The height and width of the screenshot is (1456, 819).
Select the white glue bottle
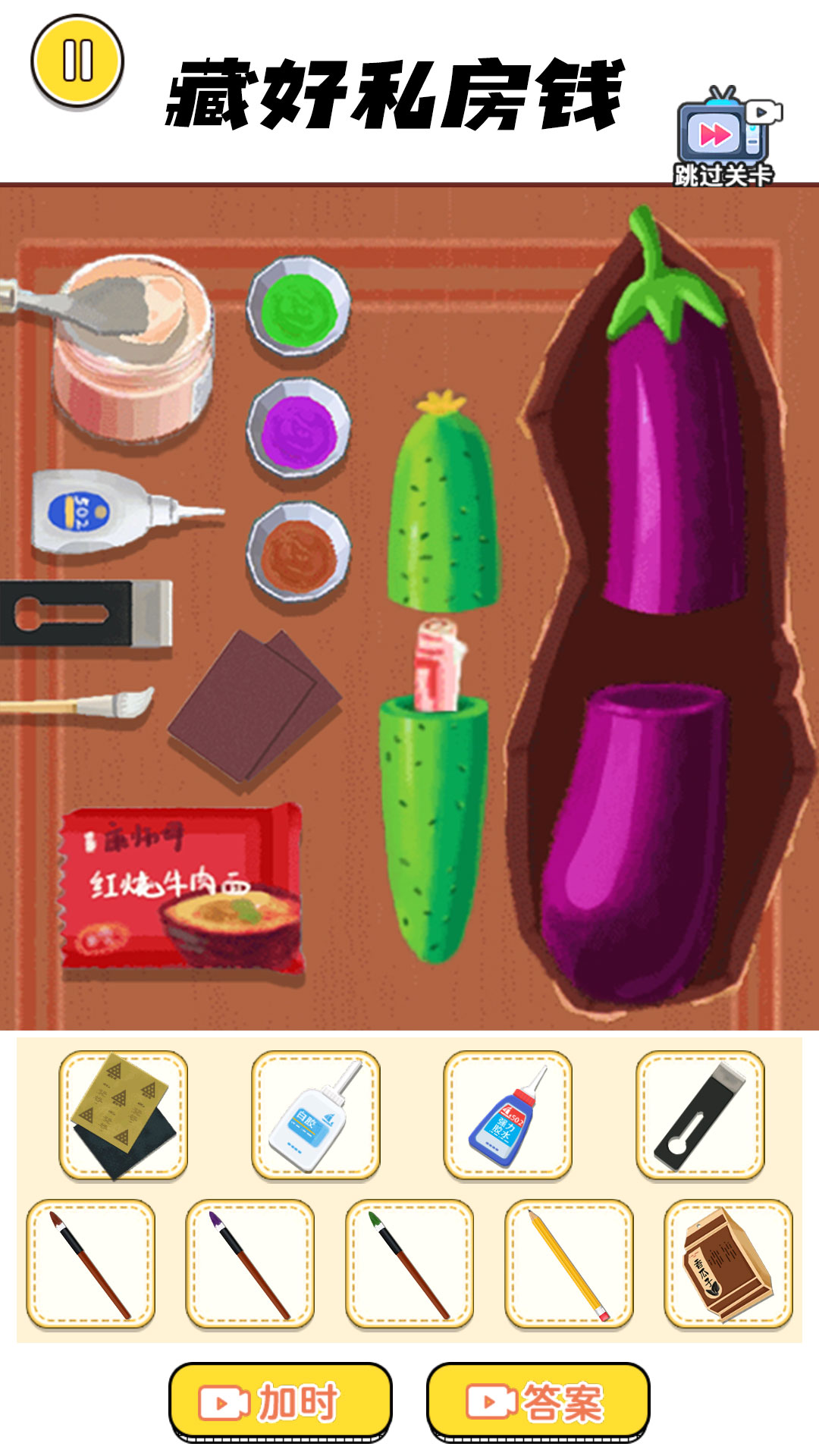(315, 1115)
